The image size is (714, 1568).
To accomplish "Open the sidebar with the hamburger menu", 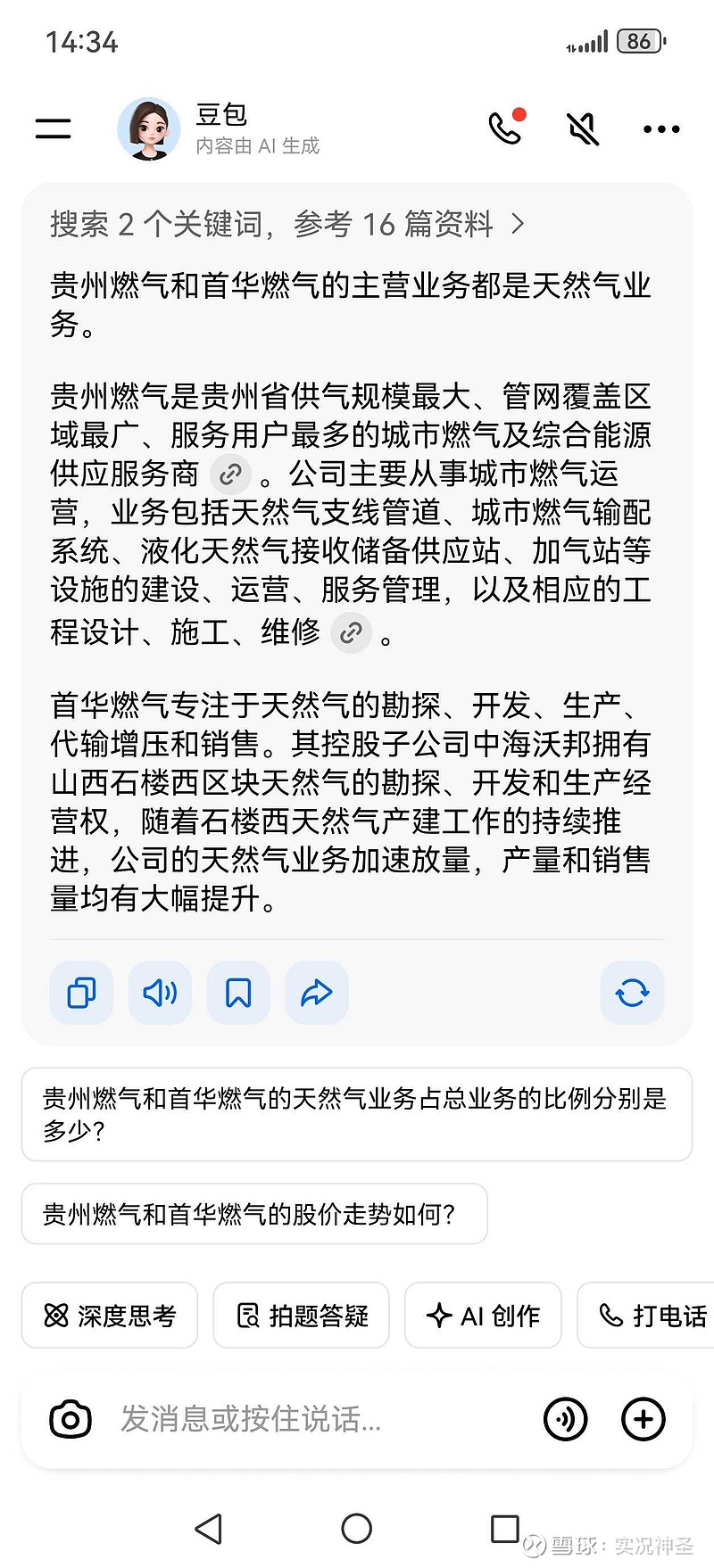I will [x=53, y=128].
